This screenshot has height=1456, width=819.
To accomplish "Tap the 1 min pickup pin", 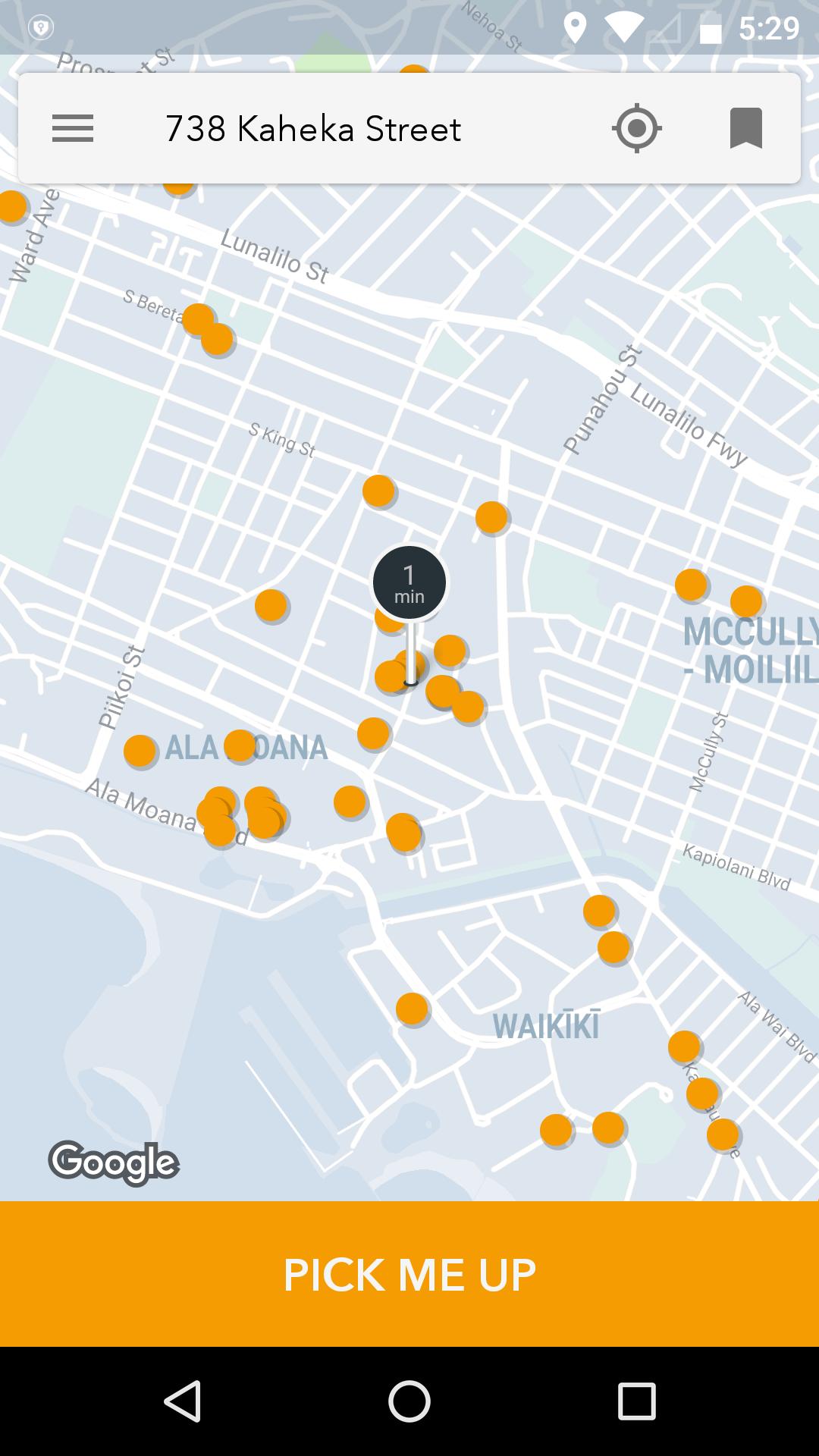I will (409, 582).
